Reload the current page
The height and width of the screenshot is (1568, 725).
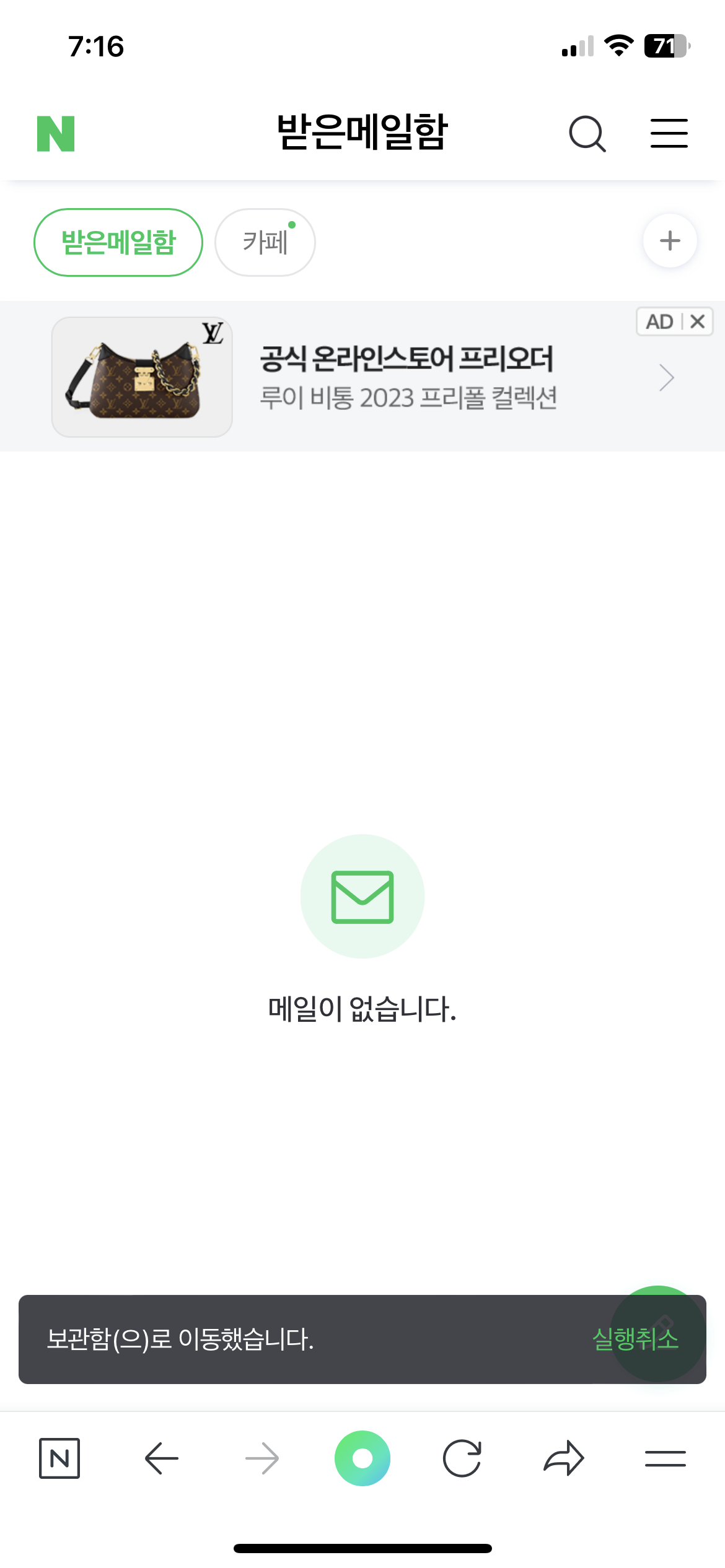click(x=462, y=1458)
